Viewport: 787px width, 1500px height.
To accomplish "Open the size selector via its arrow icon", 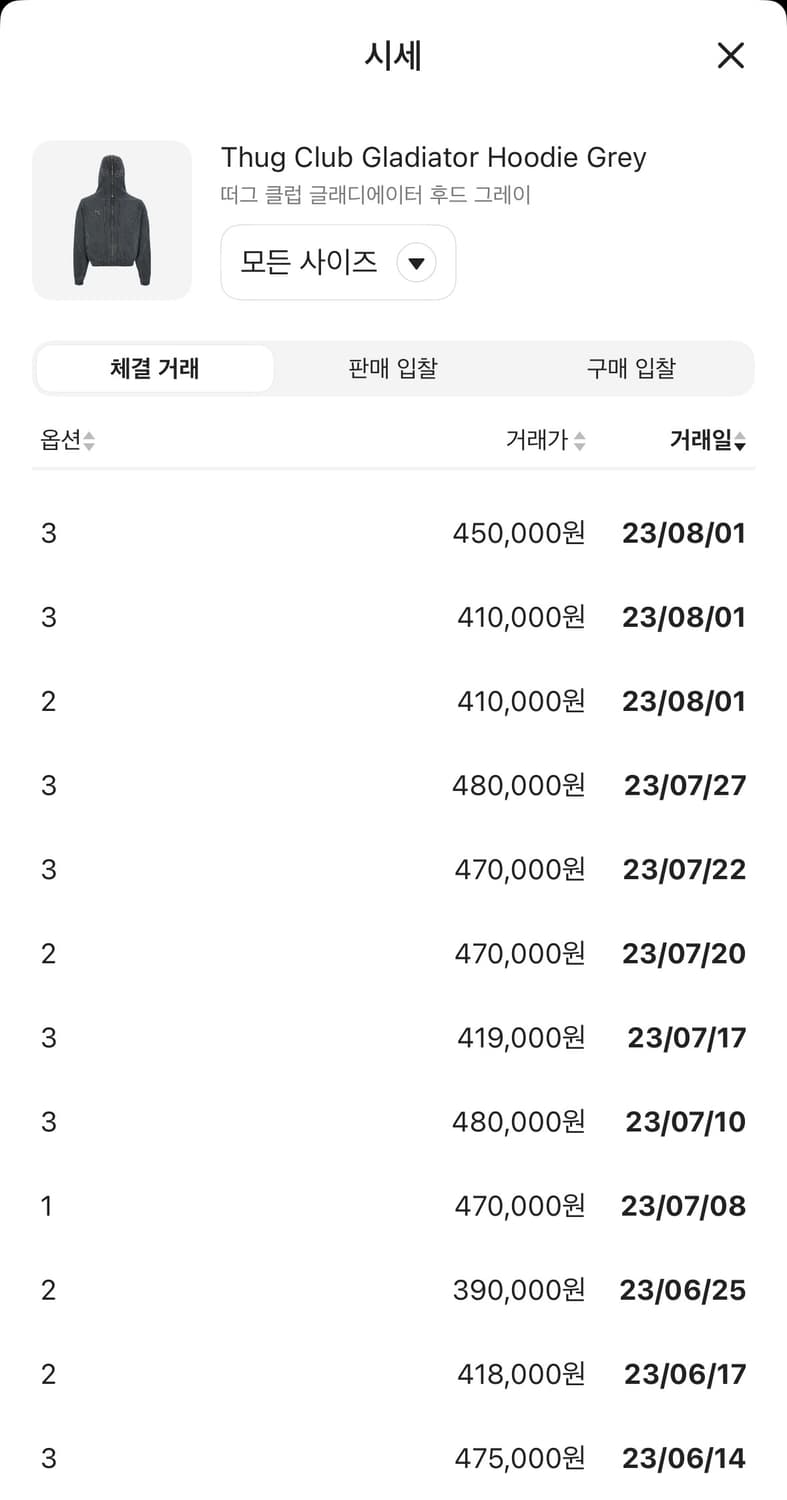I will (417, 262).
